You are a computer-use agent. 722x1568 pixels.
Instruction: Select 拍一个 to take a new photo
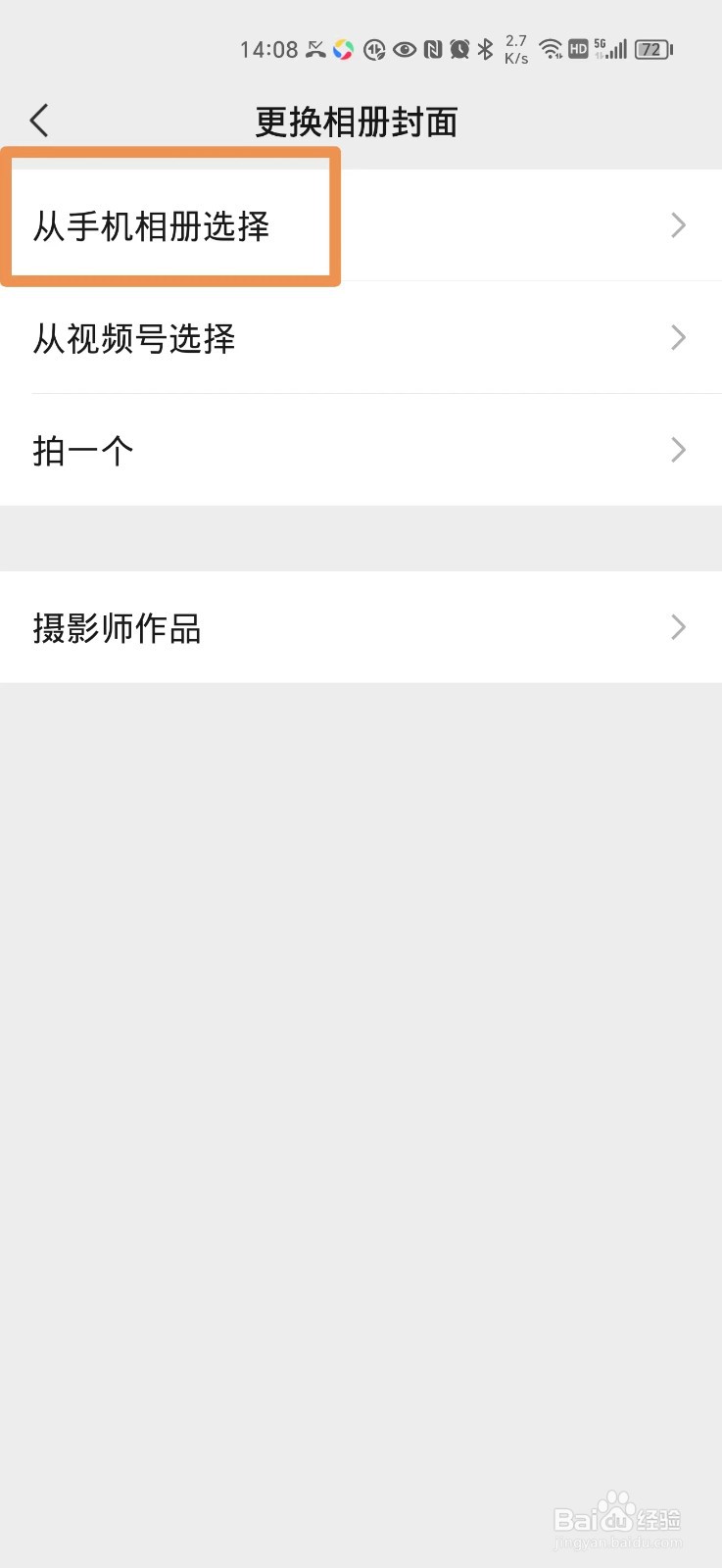[x=83, y=450]
